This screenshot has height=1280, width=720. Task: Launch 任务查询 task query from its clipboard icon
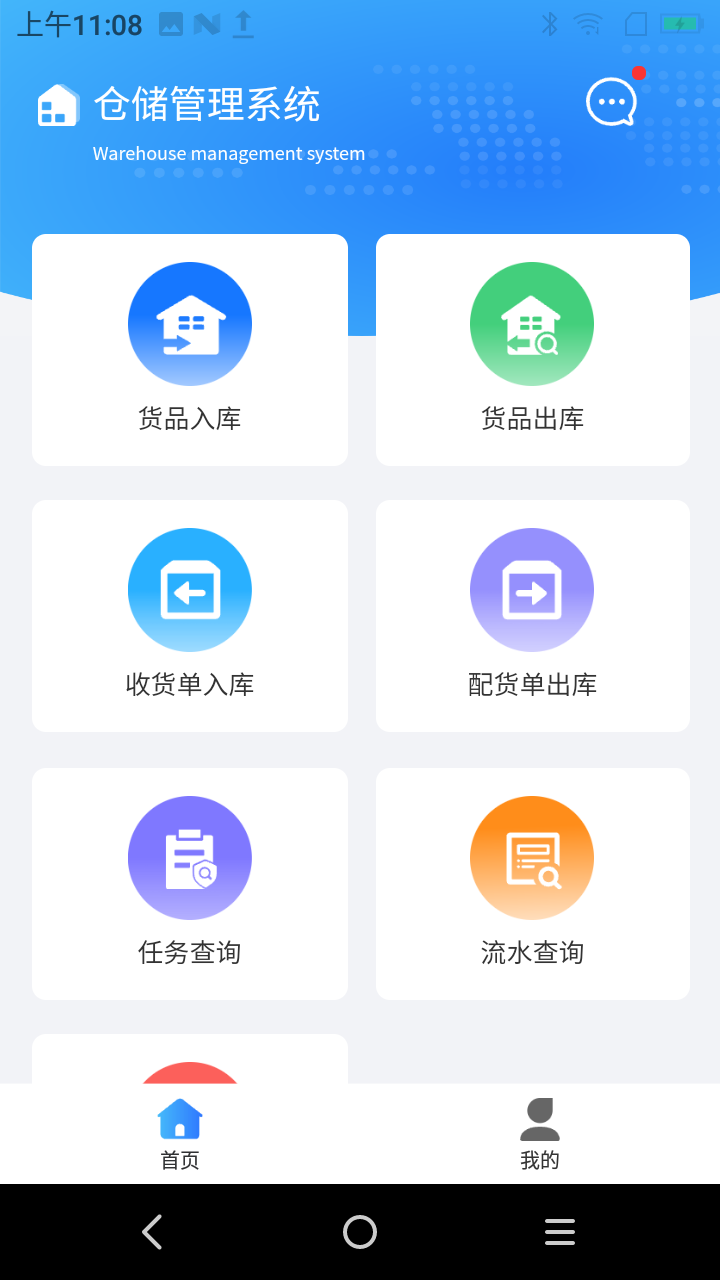tap(190, 857)
